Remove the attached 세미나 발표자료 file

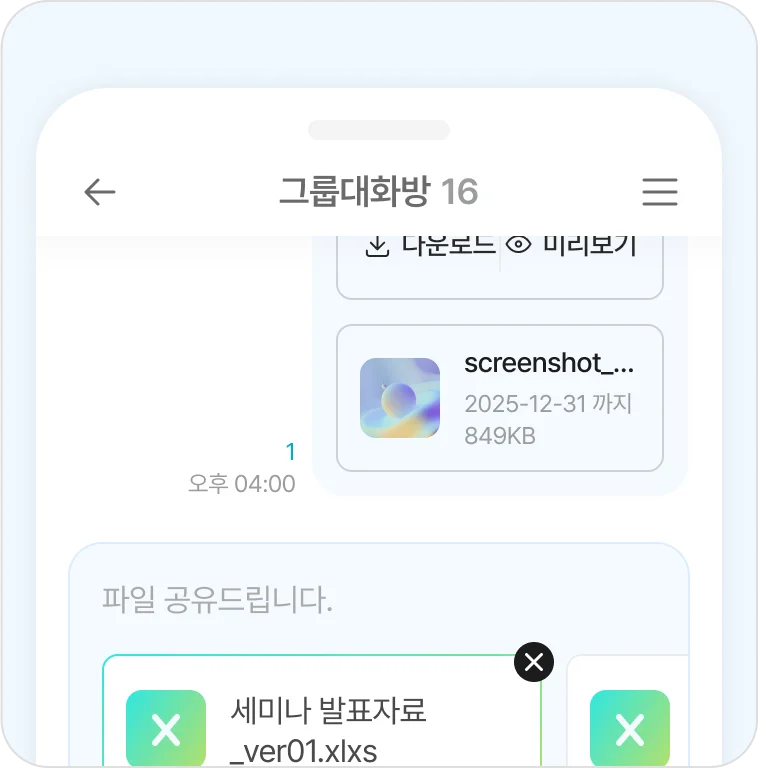(x=534, y=662)
